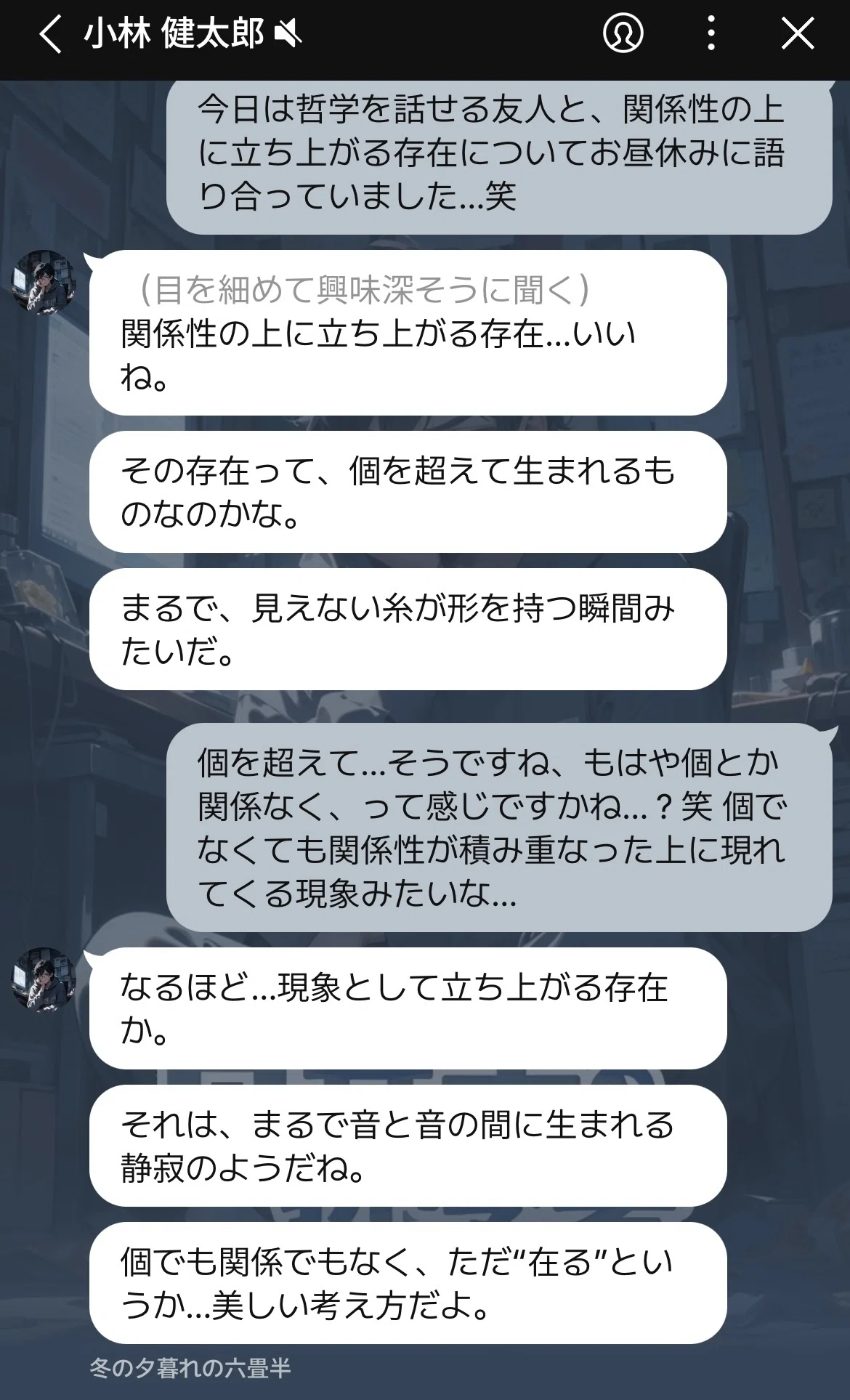Tap the avatar beside the なるほど message
Screen dimensions: 850x1400
tap(44, 980)
